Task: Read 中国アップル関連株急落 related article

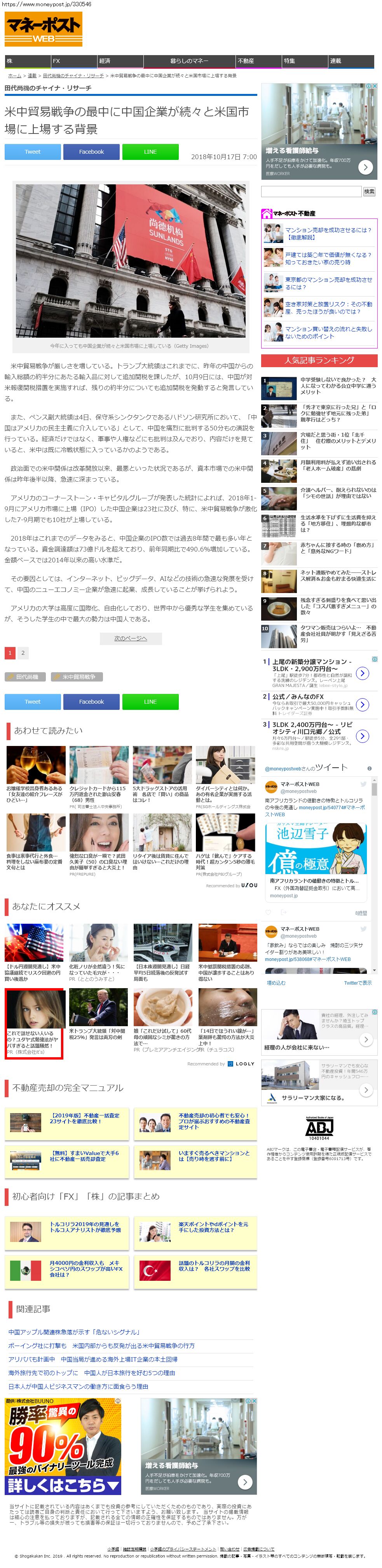Action: [74, 1332]
